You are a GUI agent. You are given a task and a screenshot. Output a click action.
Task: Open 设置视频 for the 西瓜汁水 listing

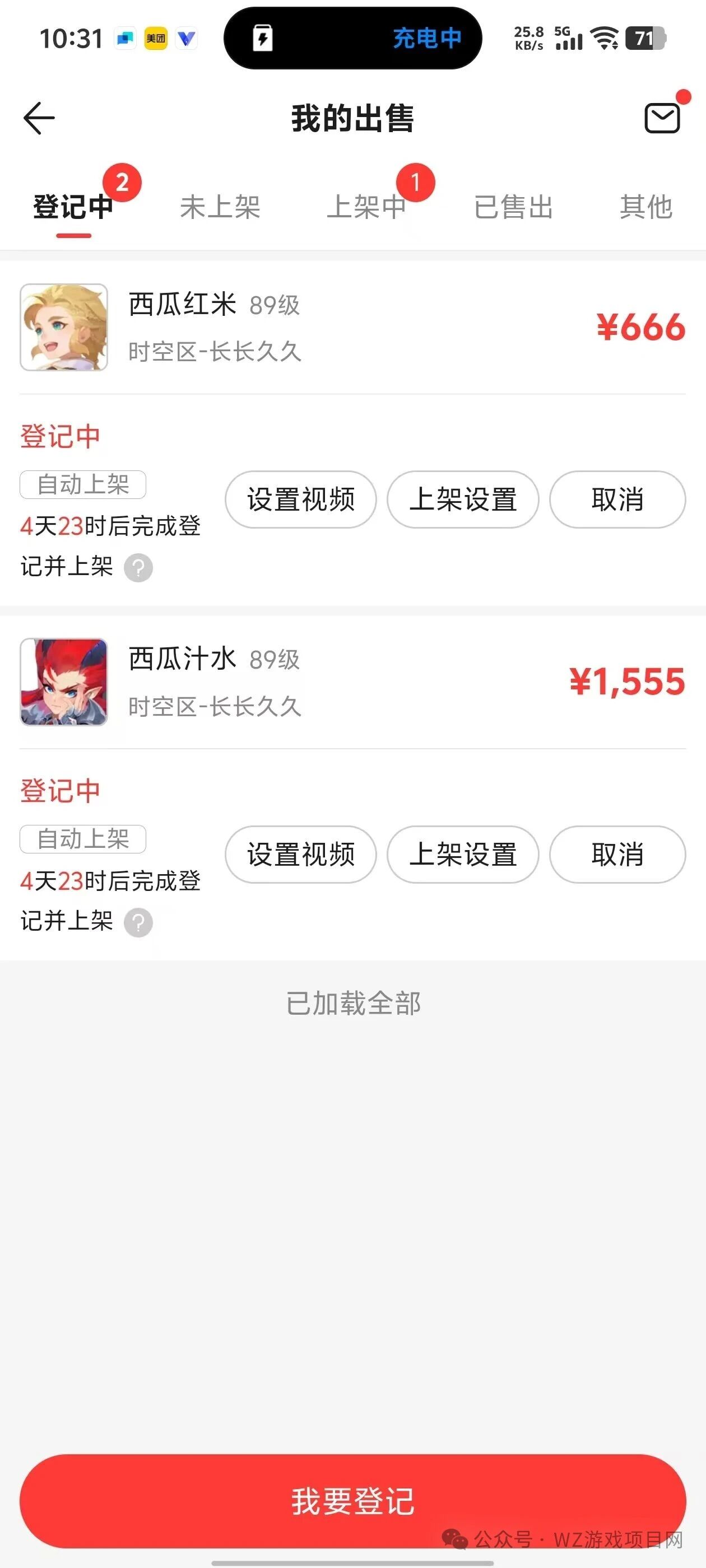click(x=301, y=854)
